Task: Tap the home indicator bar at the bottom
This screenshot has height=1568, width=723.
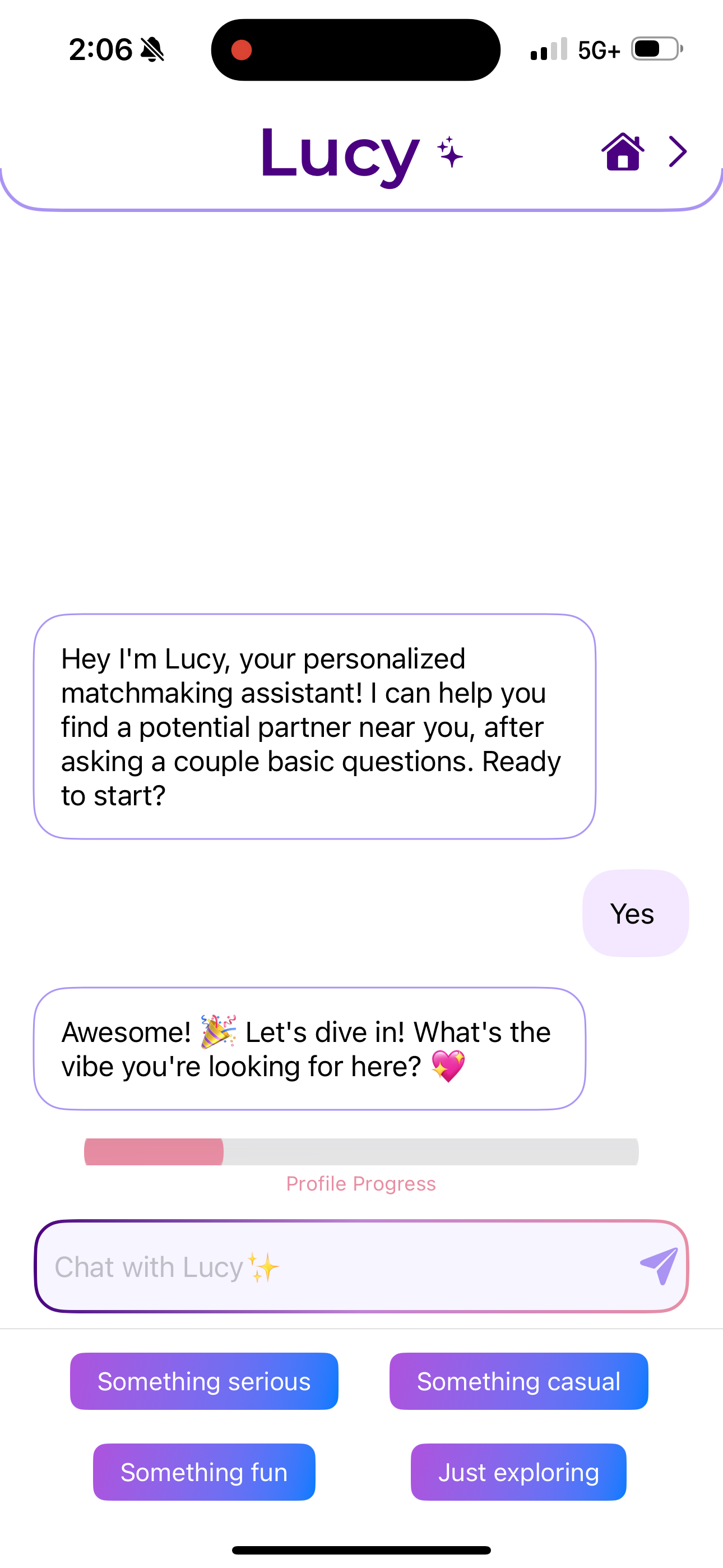Action: click(361, 1549)
